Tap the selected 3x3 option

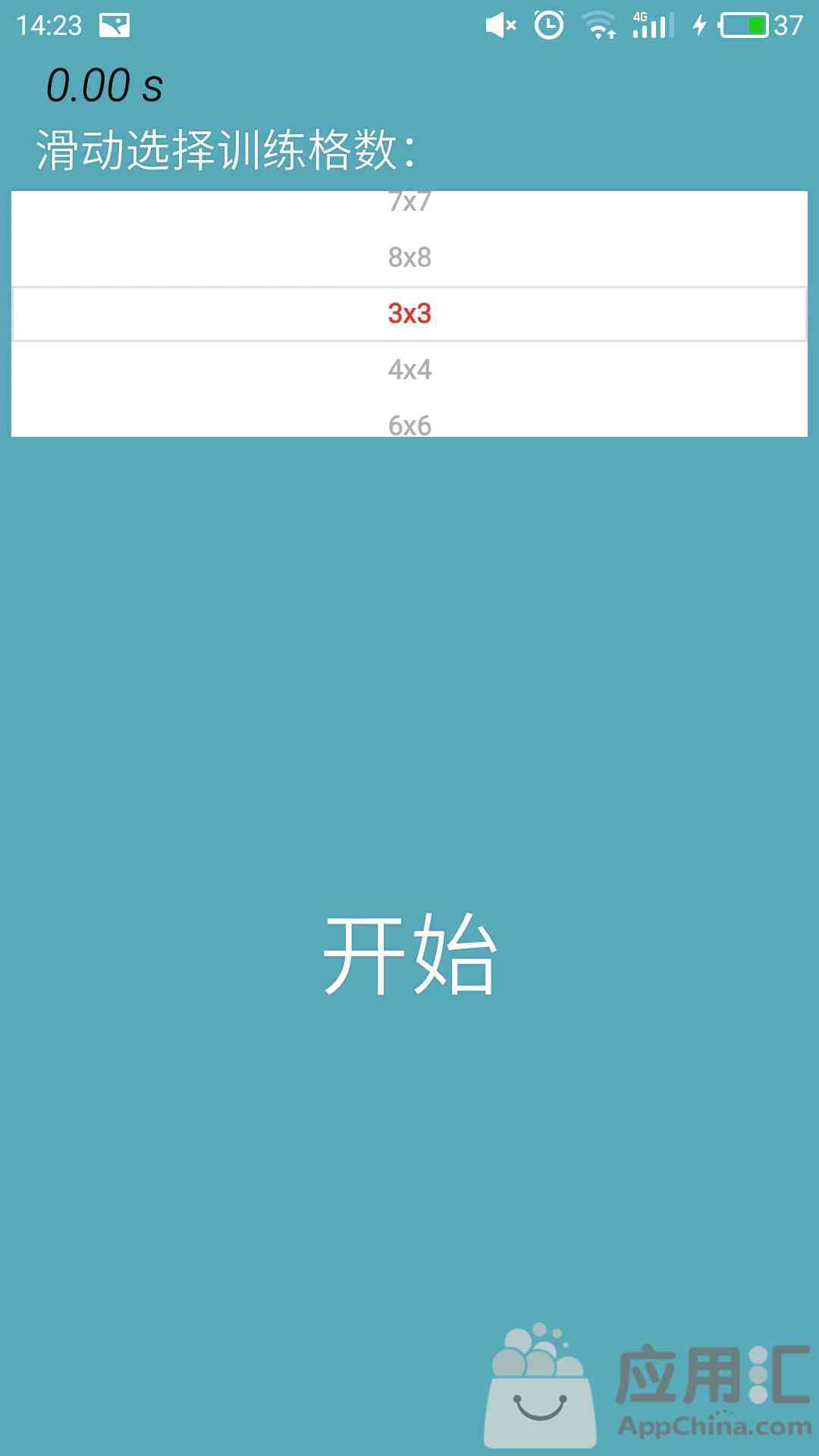(409, 313)
